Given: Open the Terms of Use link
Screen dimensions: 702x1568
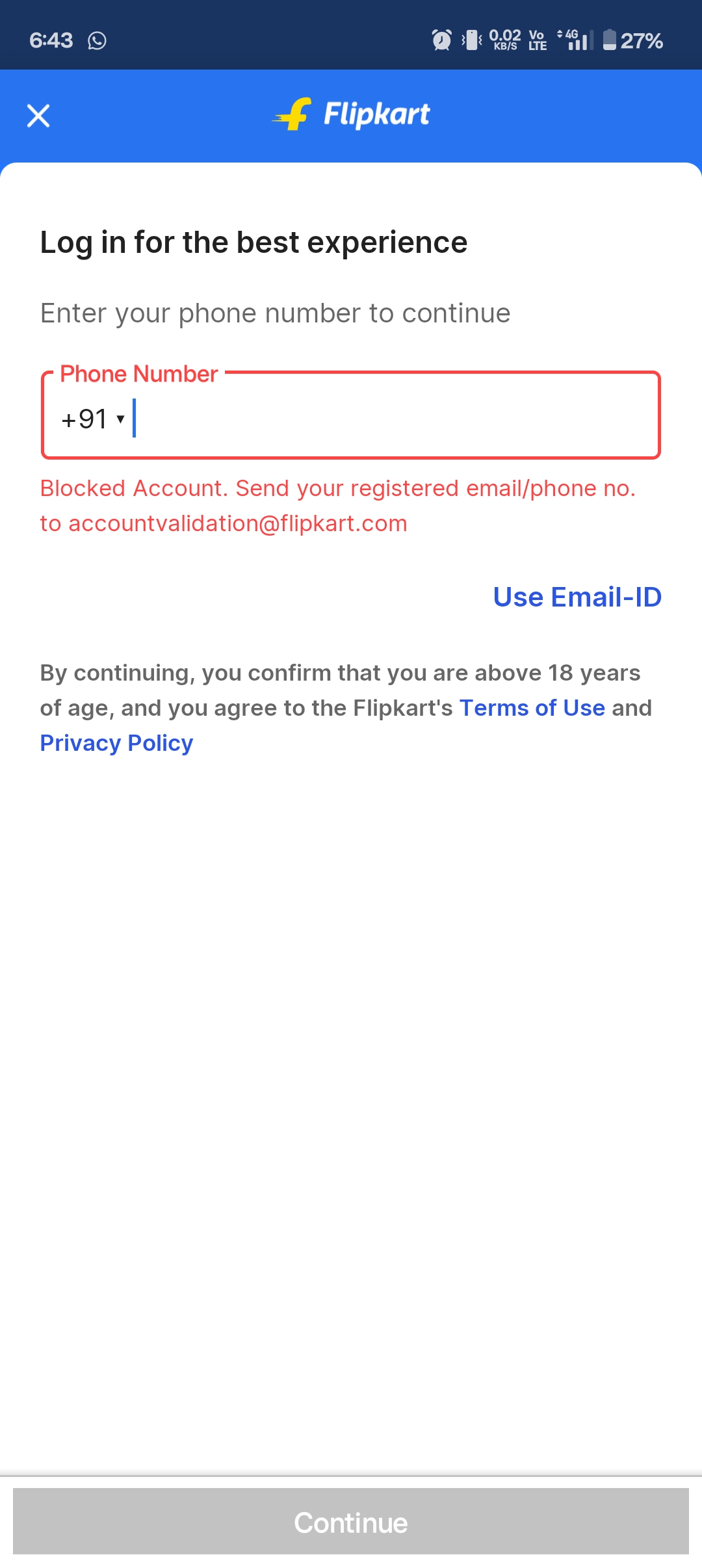Looking at the screenshot, I should click(x=532, y=708).
